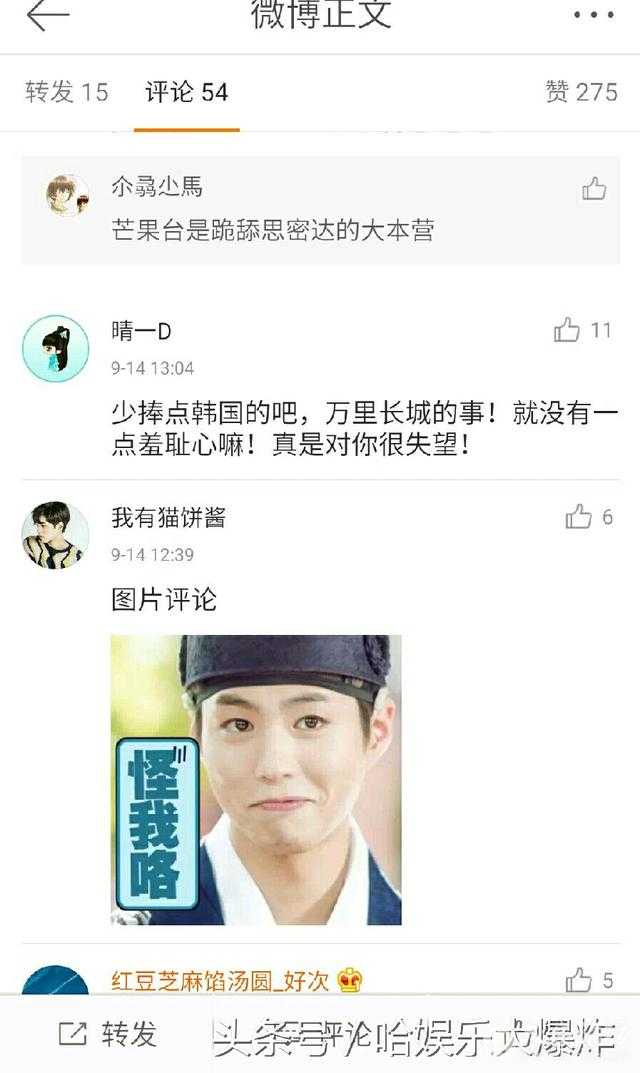
Task: Like the comment by 红豆芝麻馅汤圆_好次
Action: [x=579, y=980]
